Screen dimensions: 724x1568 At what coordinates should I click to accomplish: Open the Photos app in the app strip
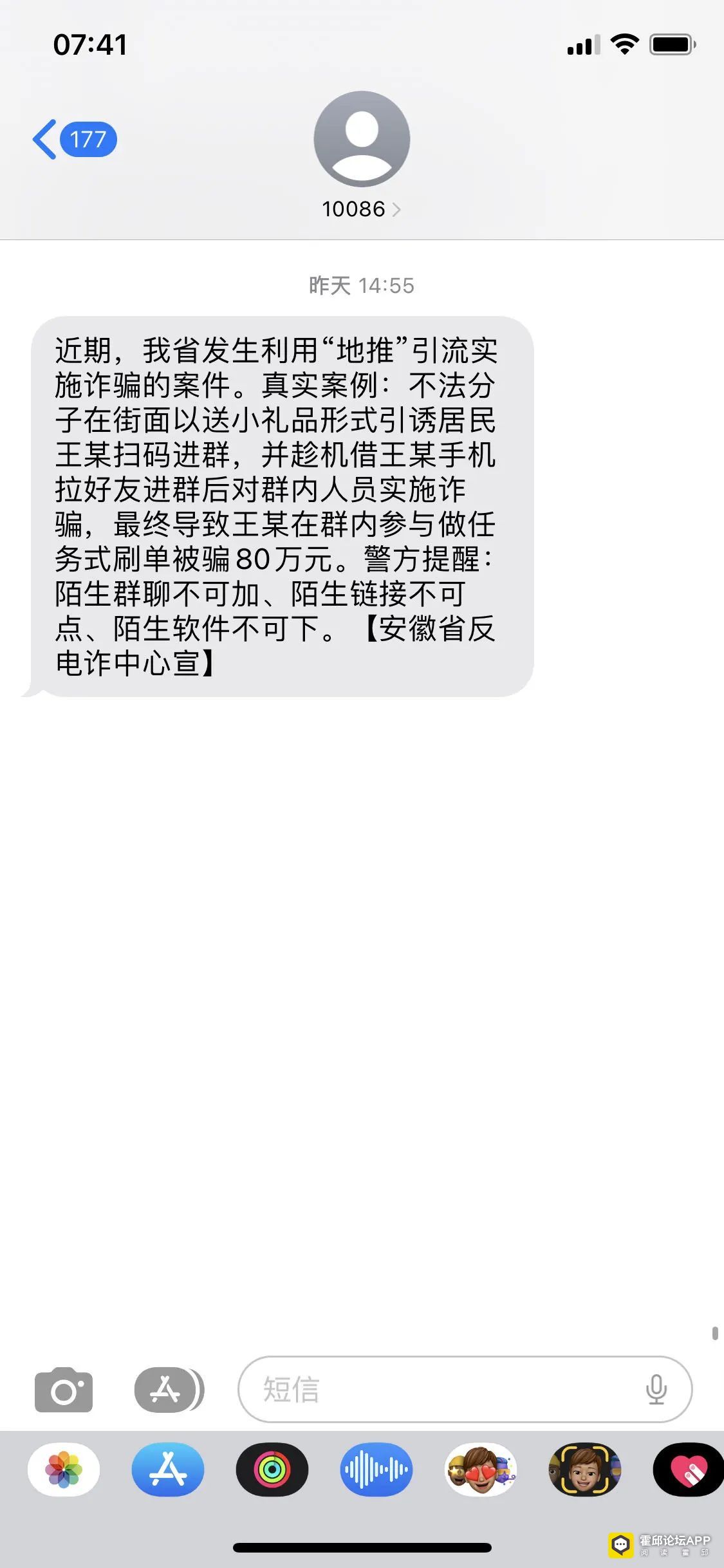64,1470
